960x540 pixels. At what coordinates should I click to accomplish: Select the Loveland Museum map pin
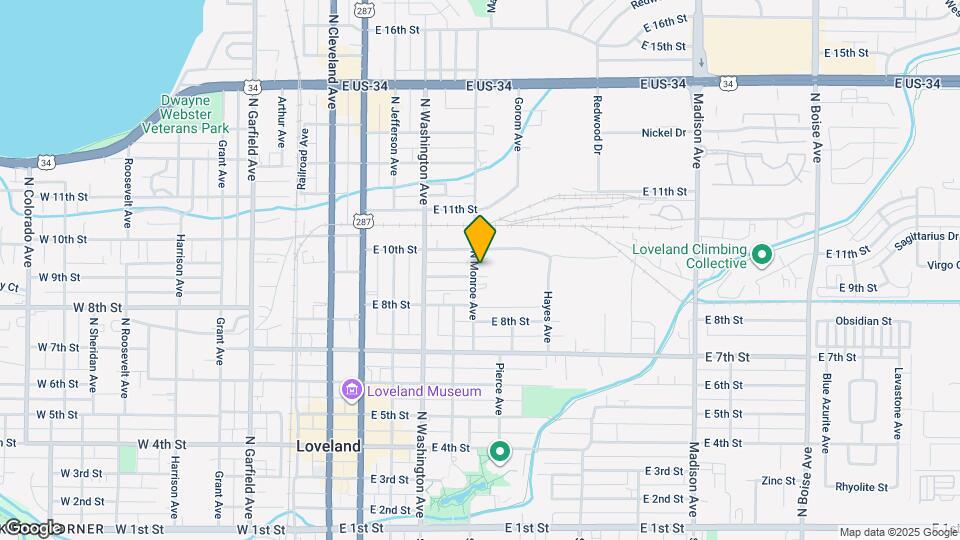[x=352, y=391]
